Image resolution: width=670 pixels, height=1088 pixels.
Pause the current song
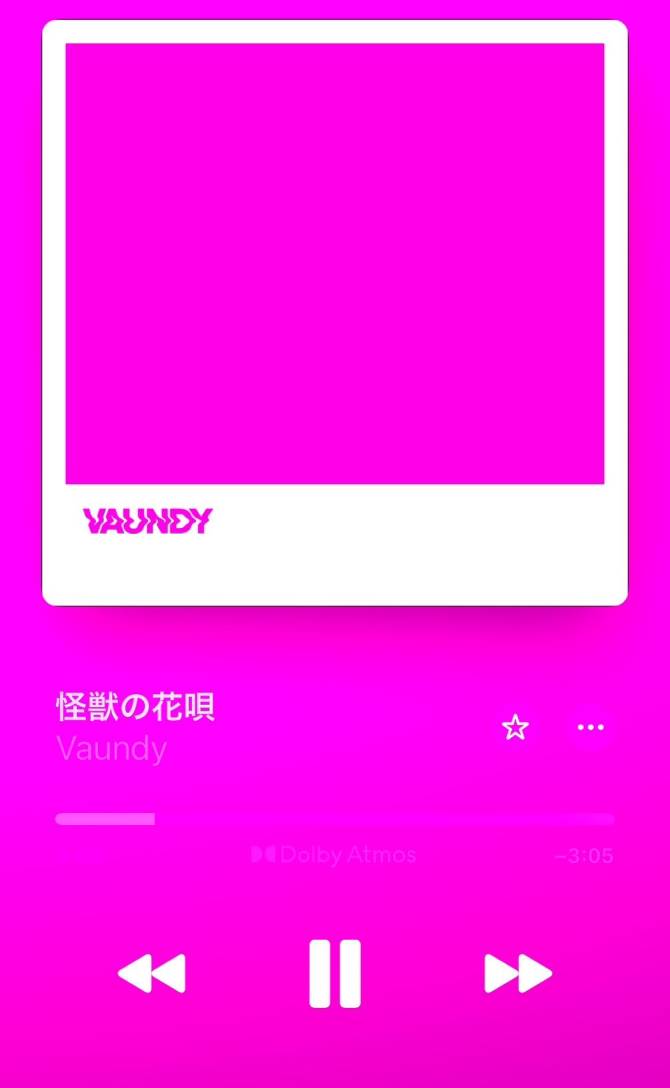pos(335,974)
